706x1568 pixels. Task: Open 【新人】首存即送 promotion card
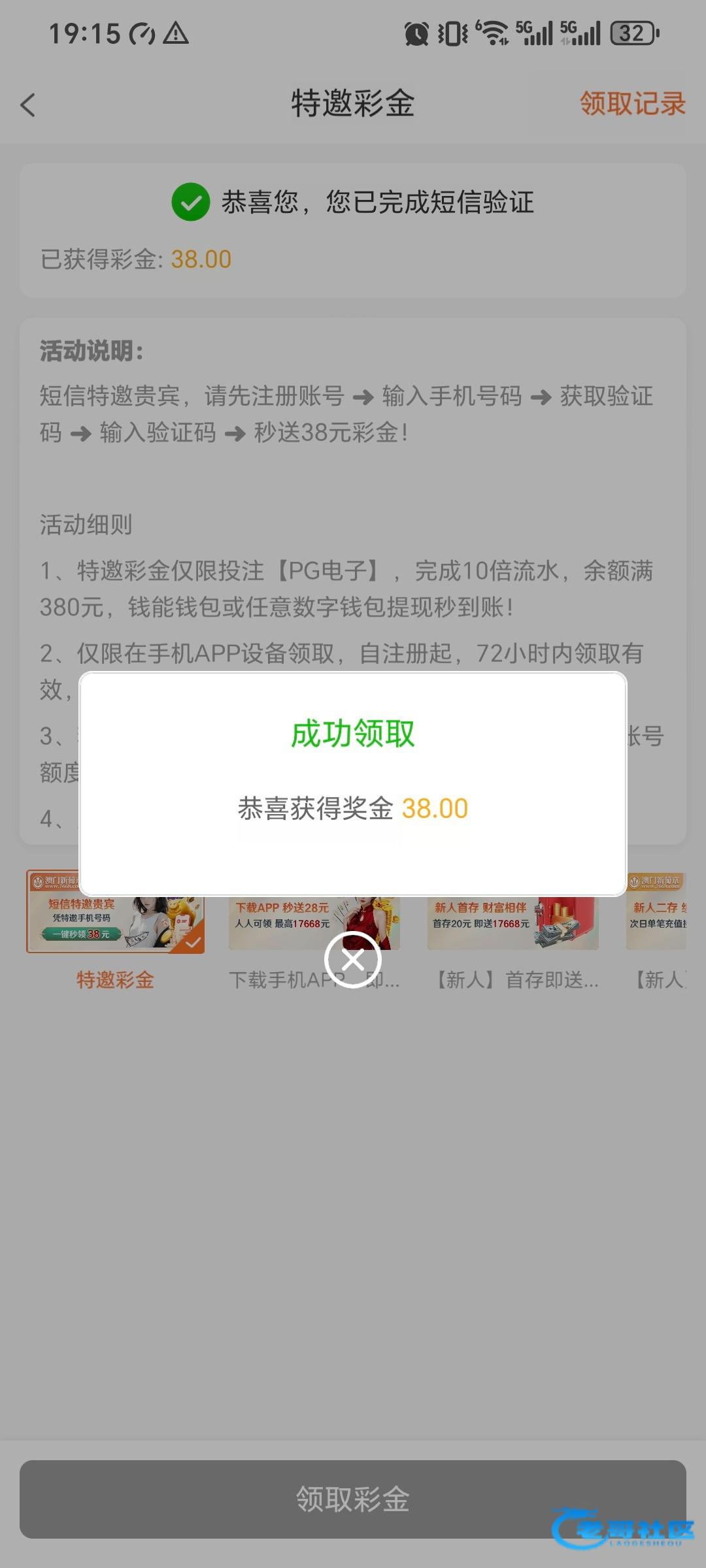[x=513, y=924]
